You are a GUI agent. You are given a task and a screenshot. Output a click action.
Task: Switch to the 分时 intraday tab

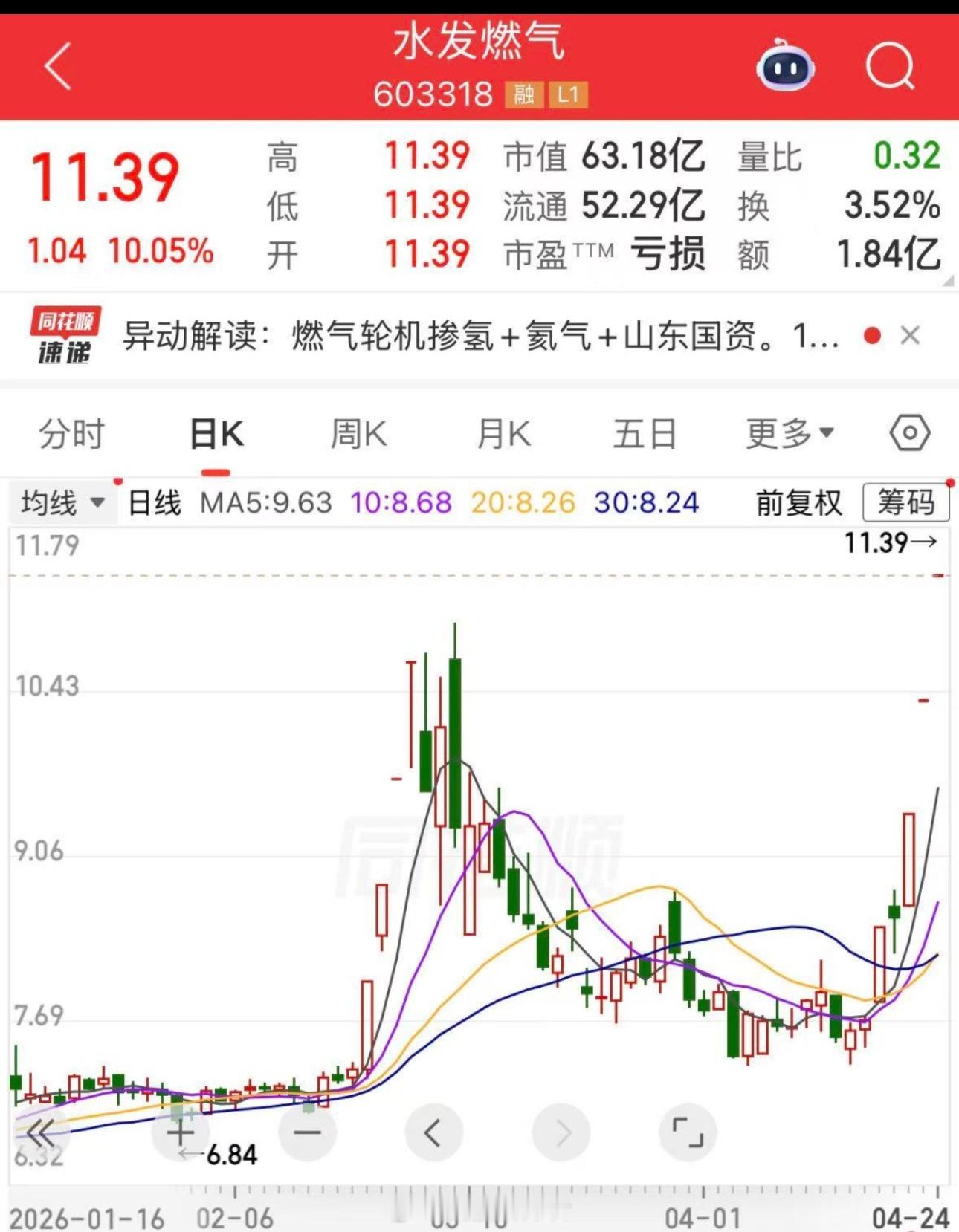pos(72,433)
